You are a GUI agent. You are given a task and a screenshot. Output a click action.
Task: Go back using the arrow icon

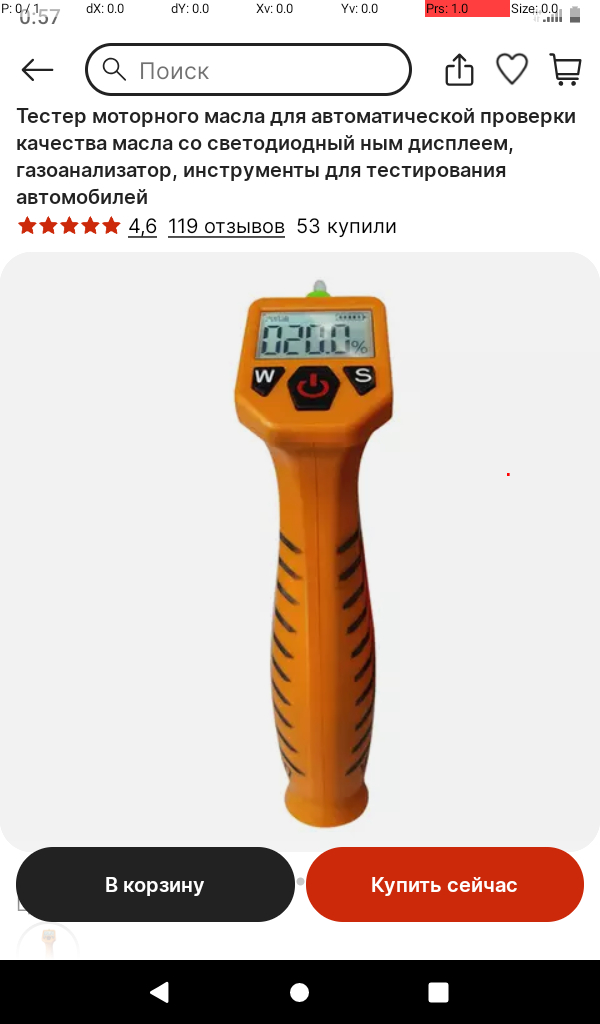pos(37,70)
